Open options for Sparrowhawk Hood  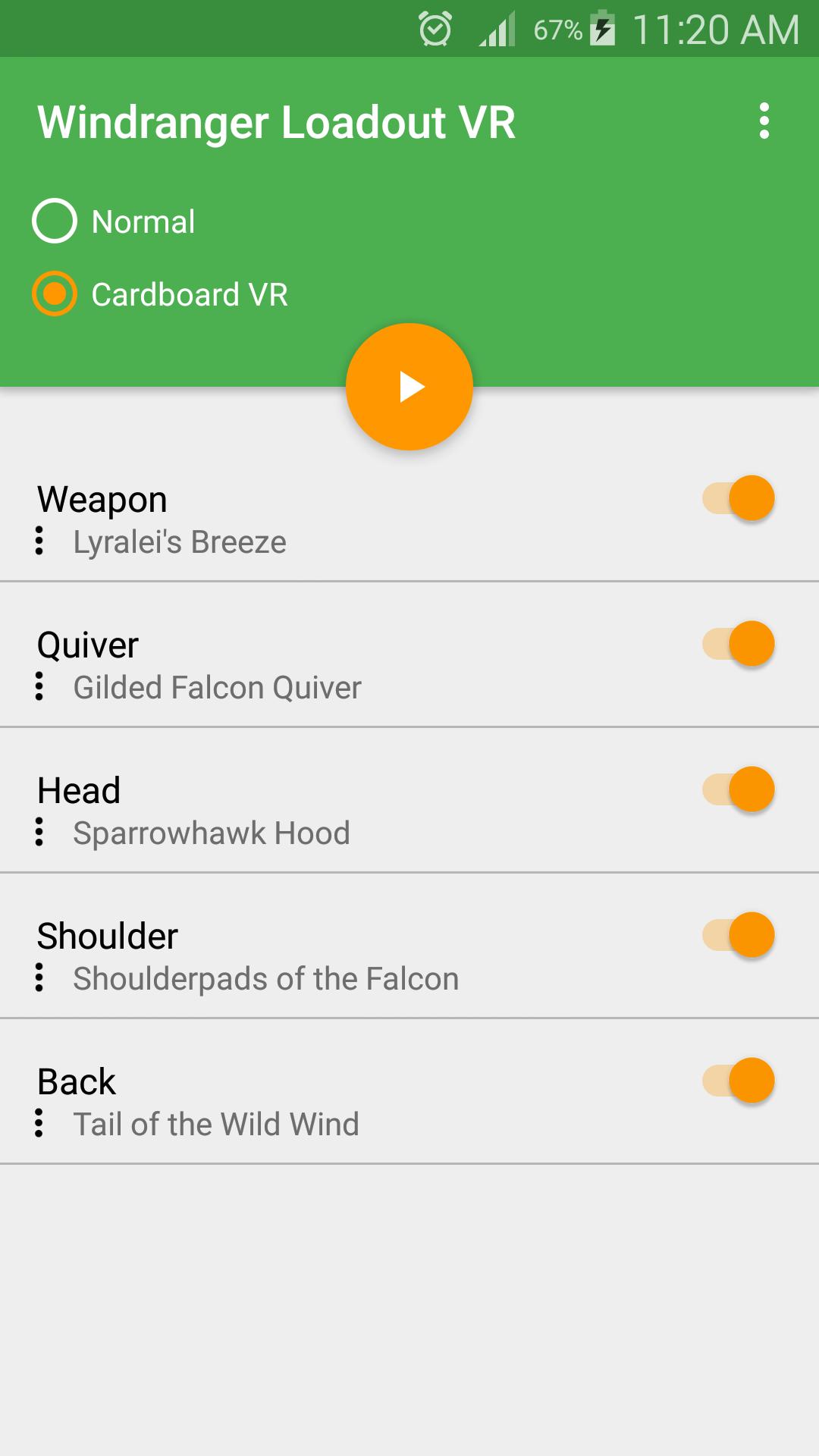(x=39, y=833)
